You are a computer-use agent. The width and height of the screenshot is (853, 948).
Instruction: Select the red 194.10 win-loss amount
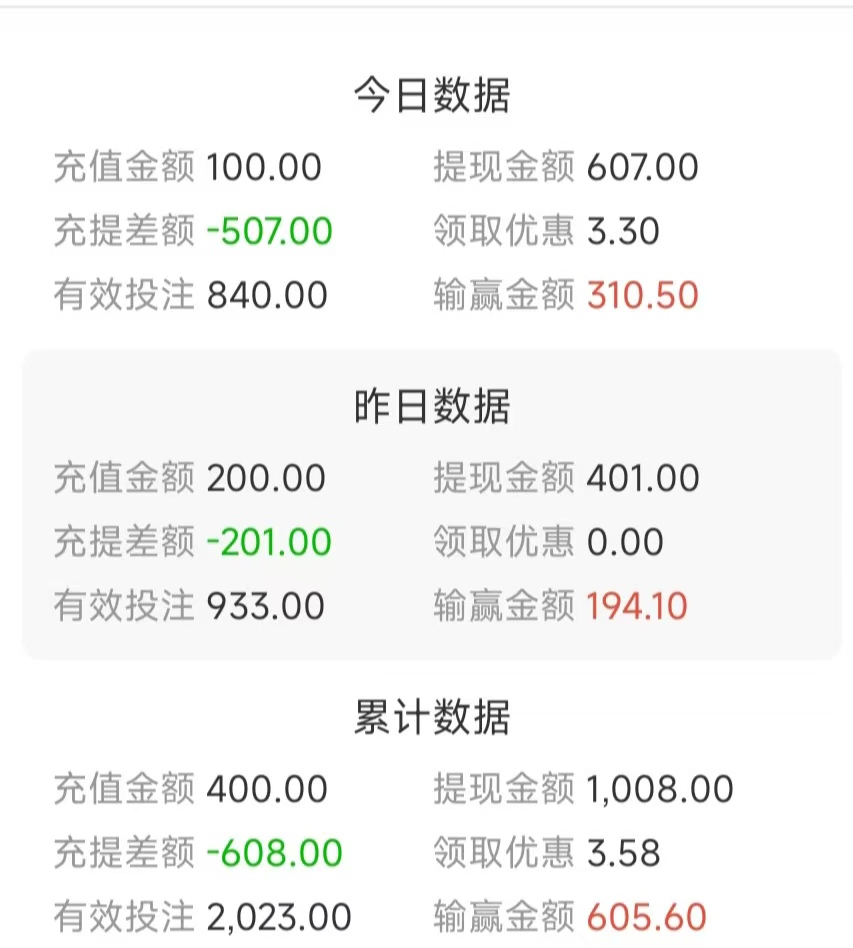[638, 605]
